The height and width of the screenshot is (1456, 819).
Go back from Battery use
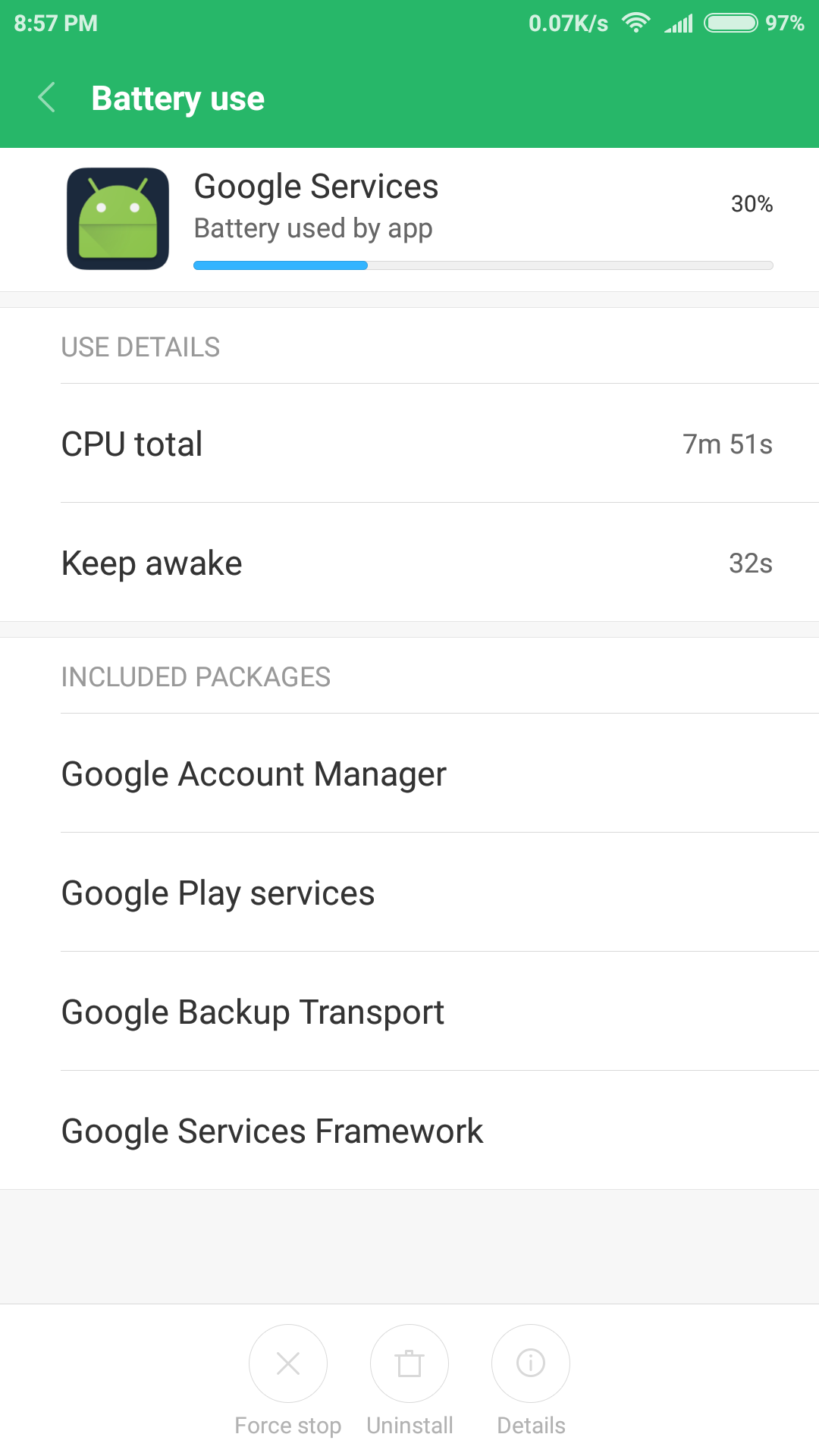47,98
